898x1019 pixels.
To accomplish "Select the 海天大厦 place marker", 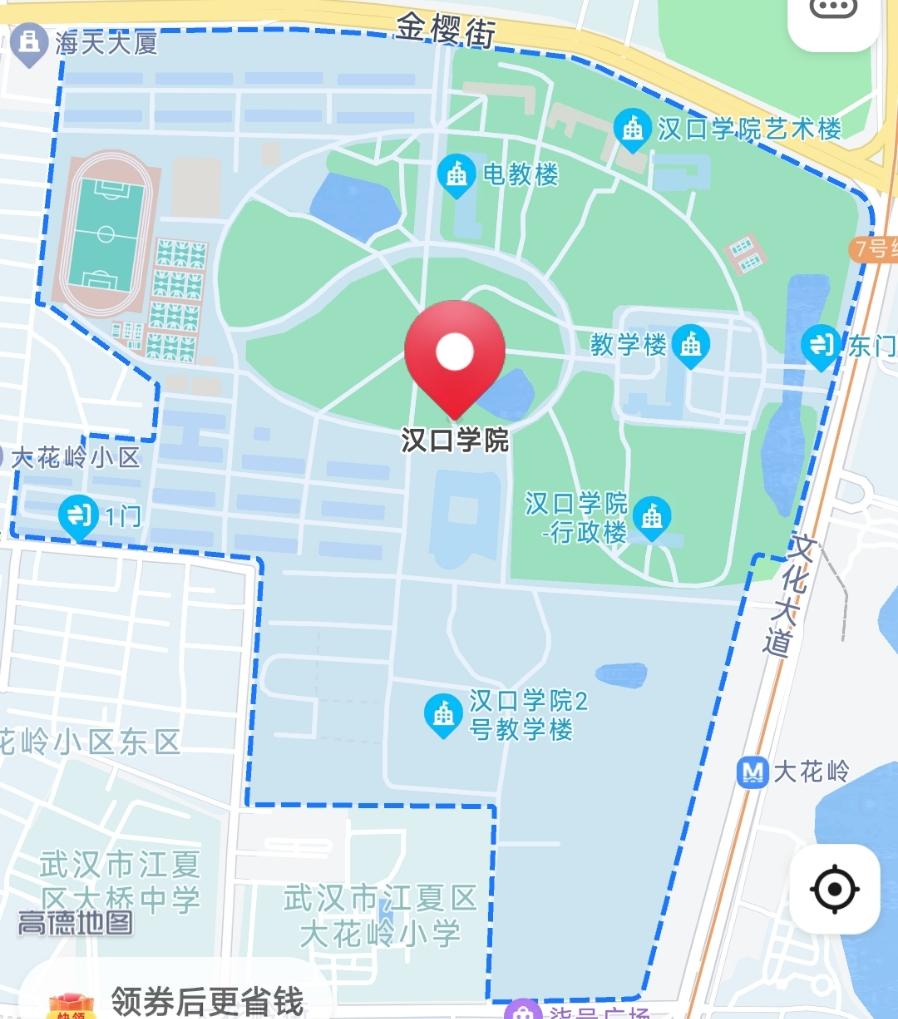I will [28, 42].
